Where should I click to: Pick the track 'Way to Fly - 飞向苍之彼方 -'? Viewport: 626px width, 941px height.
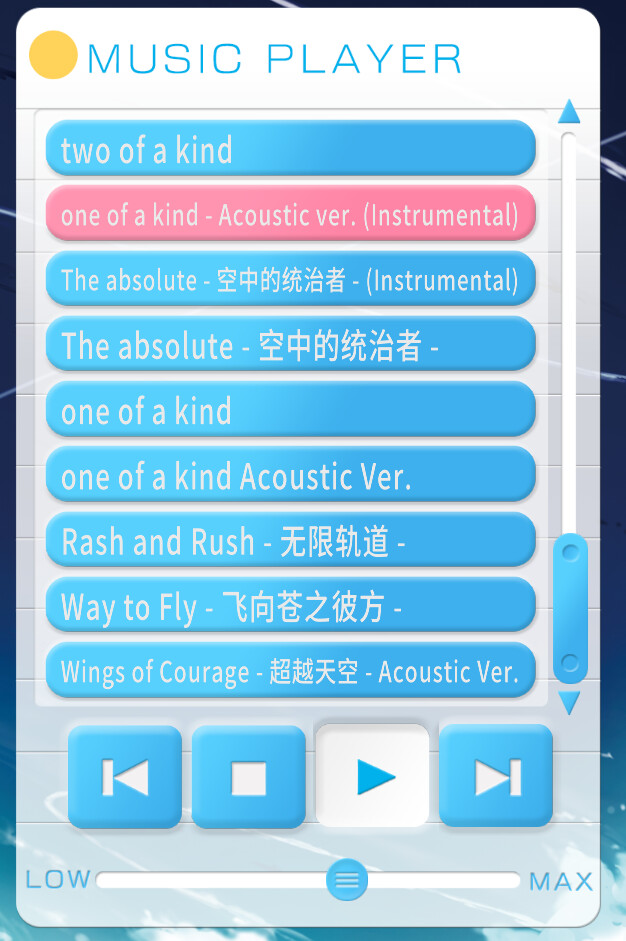[290, 606]
